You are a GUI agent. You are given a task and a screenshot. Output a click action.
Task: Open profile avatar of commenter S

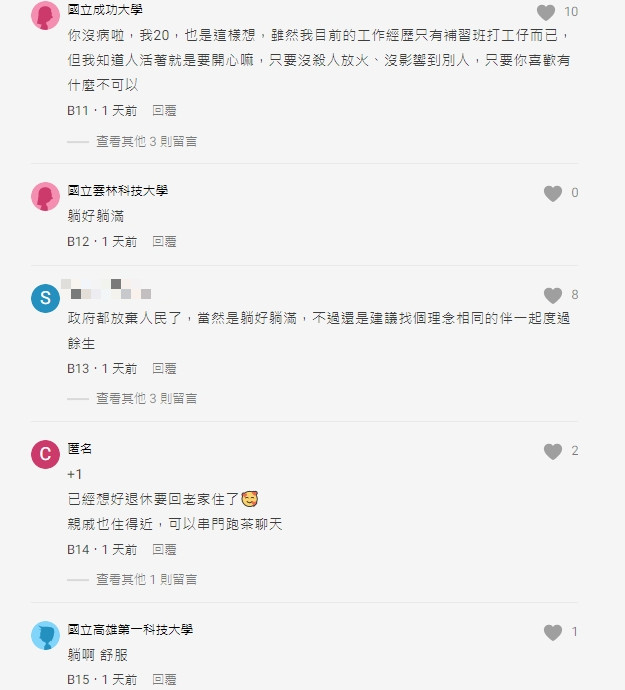pyautogui.click(x=46, y=297)
